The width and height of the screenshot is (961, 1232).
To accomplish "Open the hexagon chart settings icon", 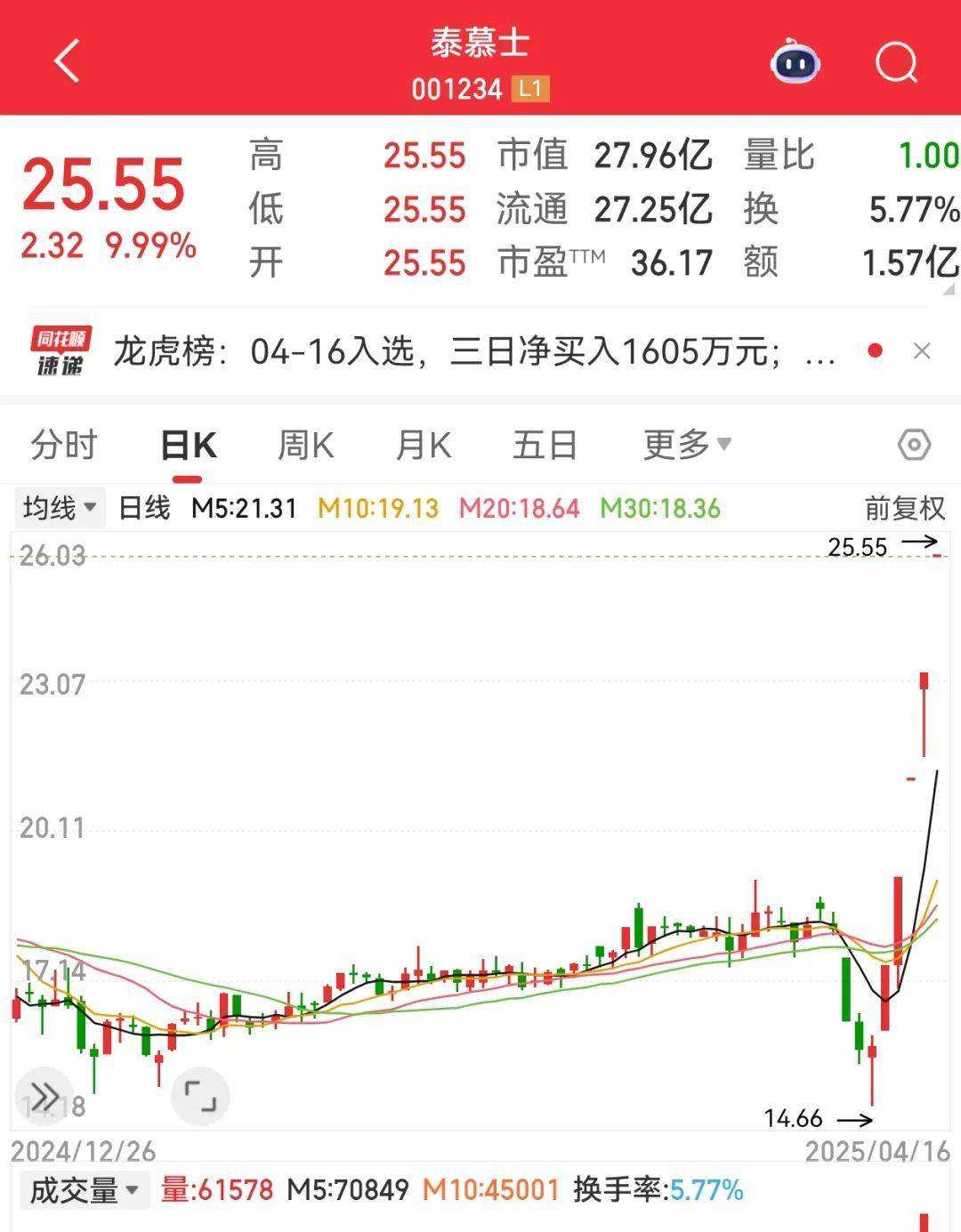I will click(914, 444).
